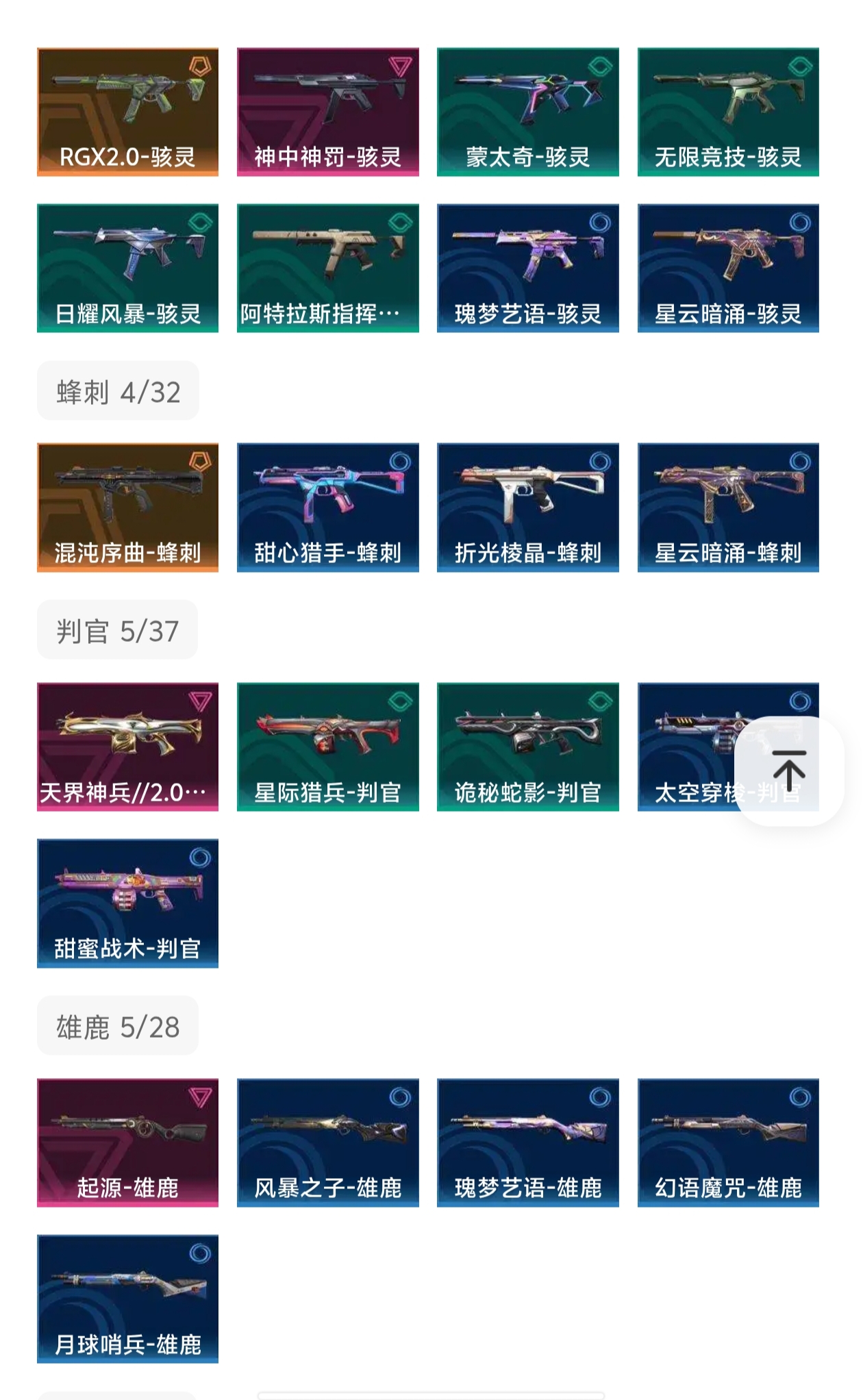The height and width of the screenshot is (1400, 863).
Task: View the 风暴之子-雄鹿 skin
Action: (328, 1142)
